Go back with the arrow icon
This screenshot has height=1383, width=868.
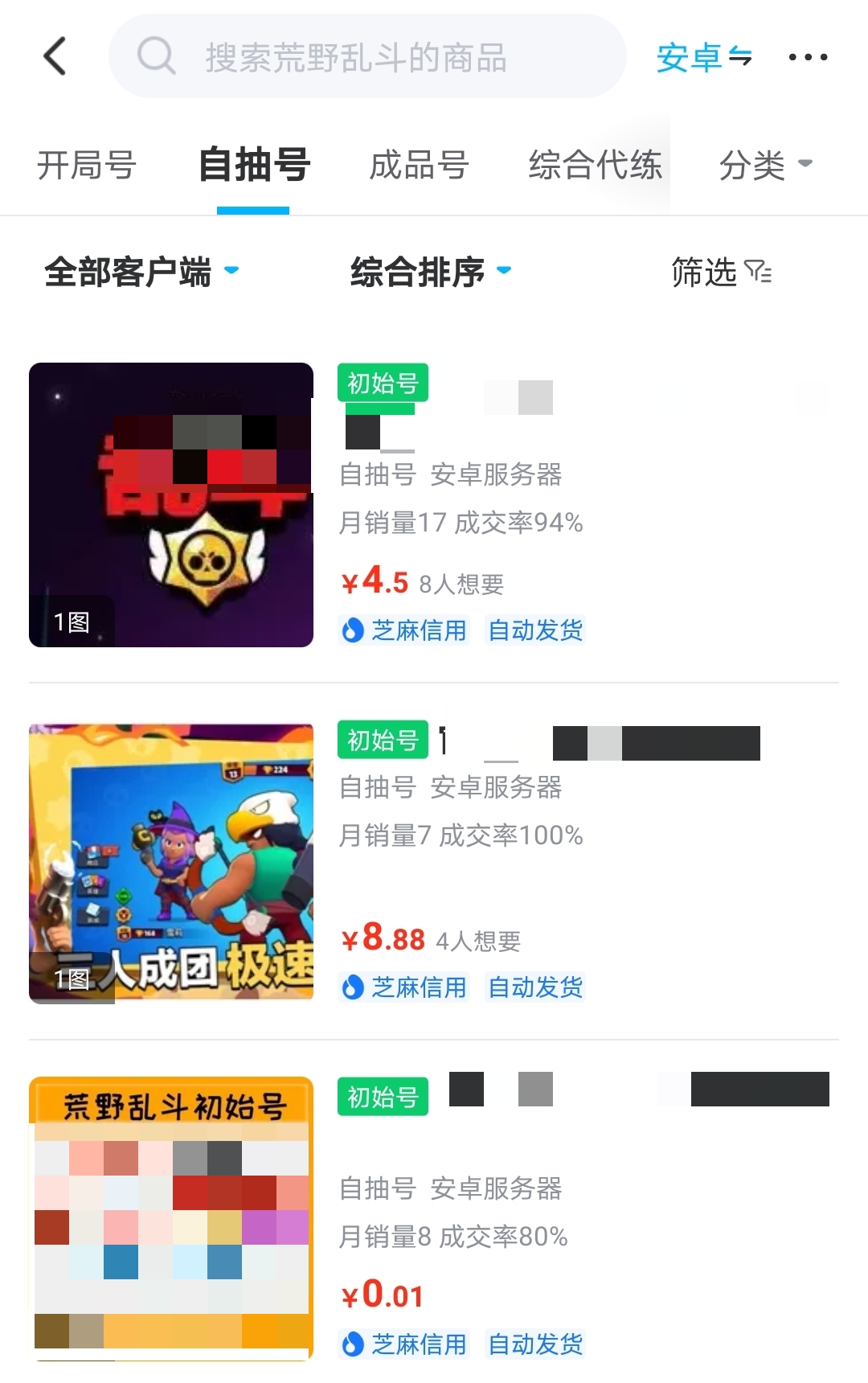pyautogui.click(x=55, y=56)
